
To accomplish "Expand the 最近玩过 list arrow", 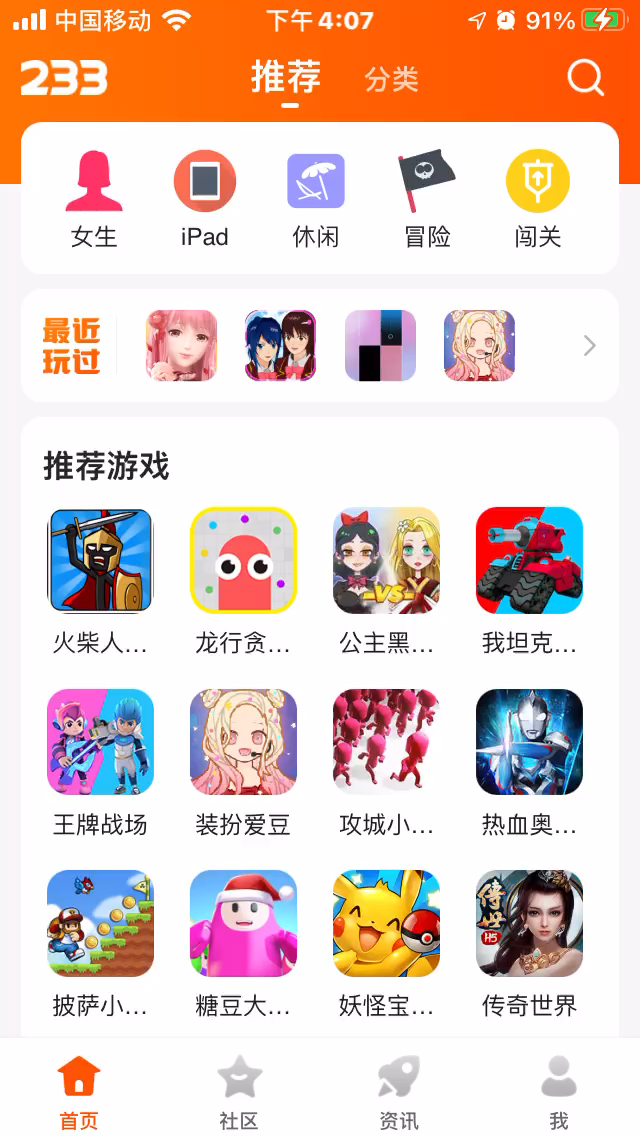I will [x=589, y=346].
